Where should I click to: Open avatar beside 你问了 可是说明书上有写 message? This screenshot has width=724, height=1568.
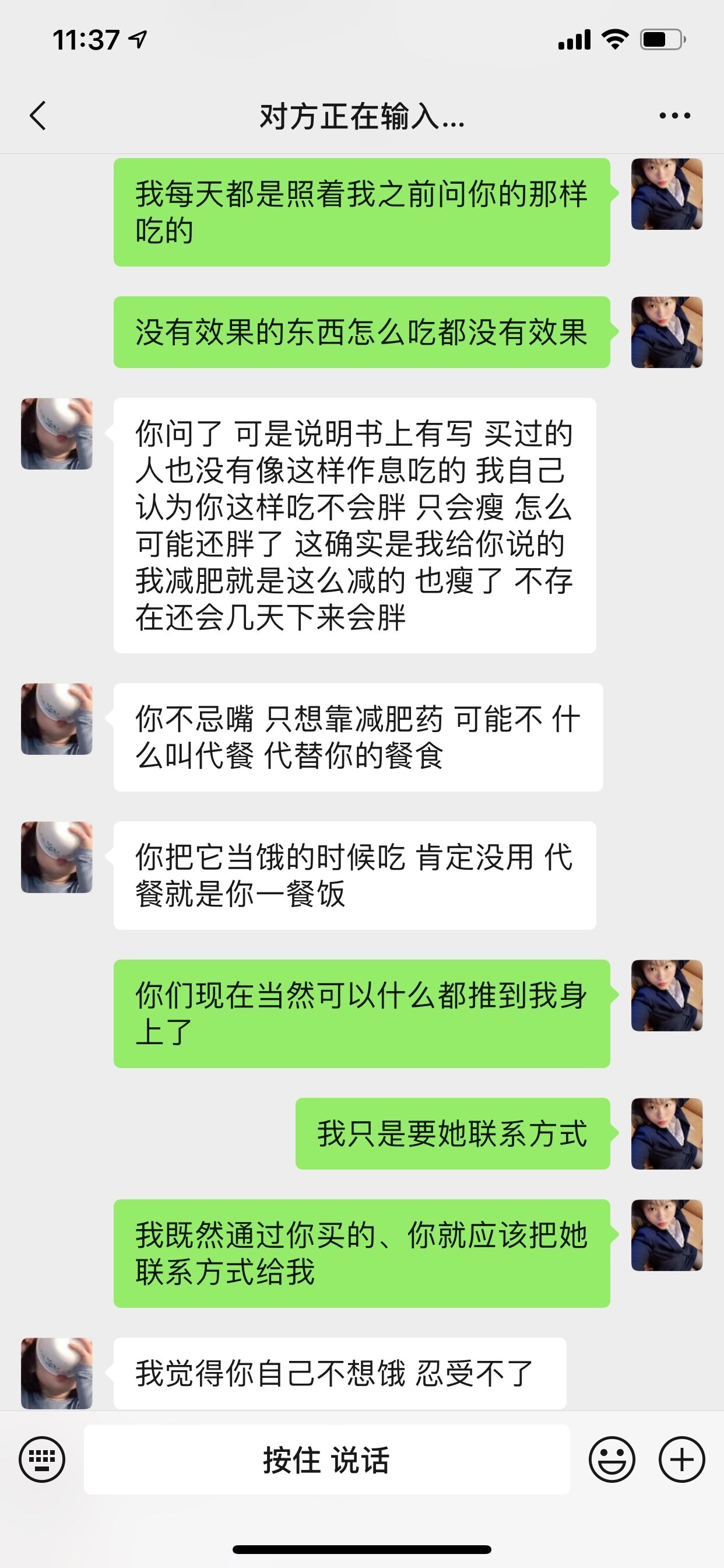coord(57,434)
